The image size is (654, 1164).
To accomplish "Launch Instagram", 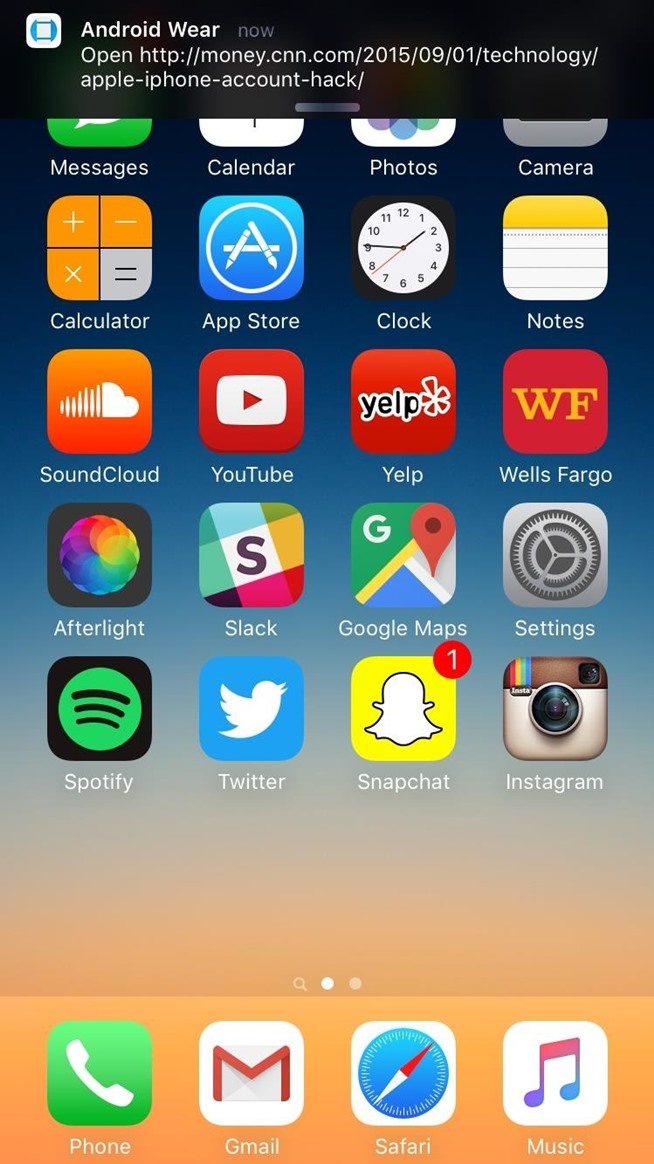I will [x=555, y=708].
